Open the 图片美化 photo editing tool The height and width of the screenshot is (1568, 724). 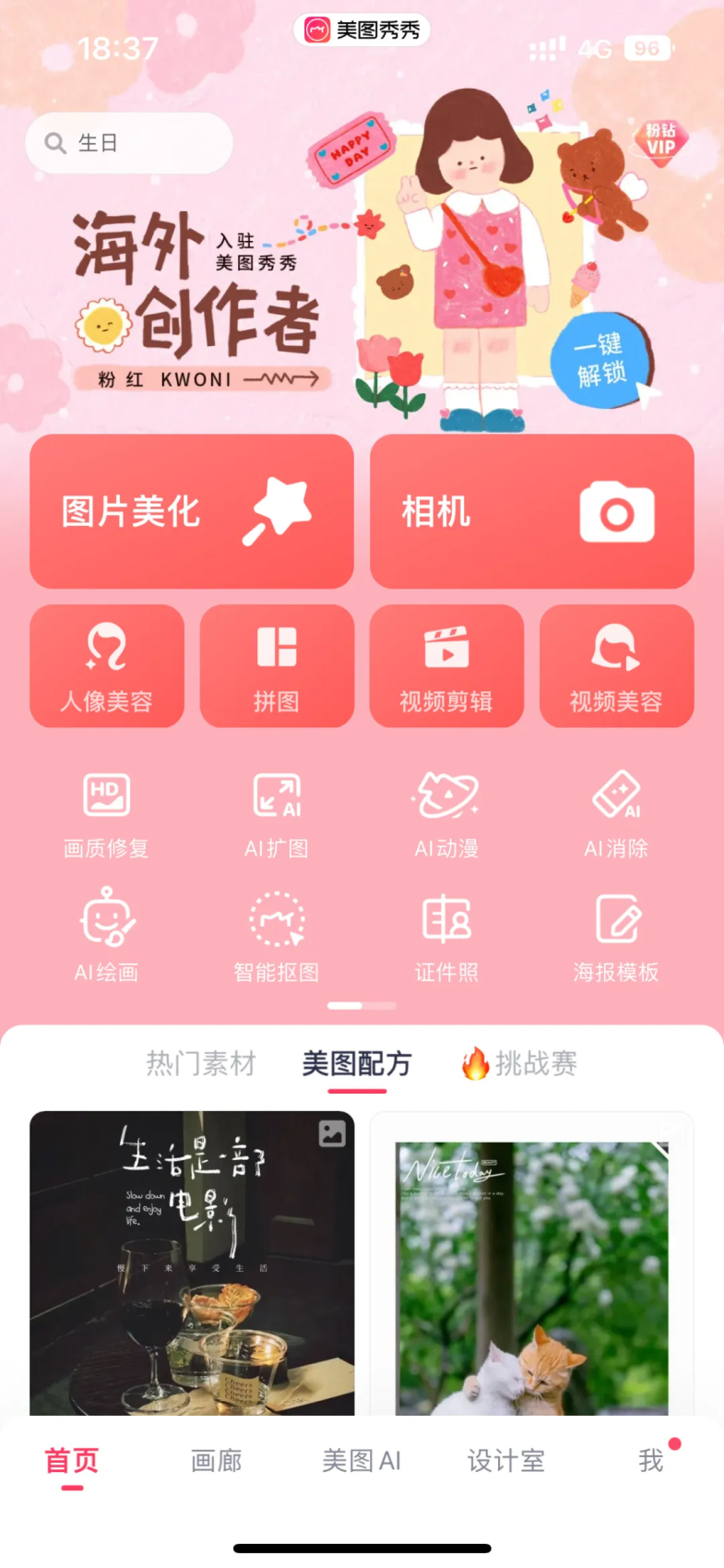(x=191, y=510)
